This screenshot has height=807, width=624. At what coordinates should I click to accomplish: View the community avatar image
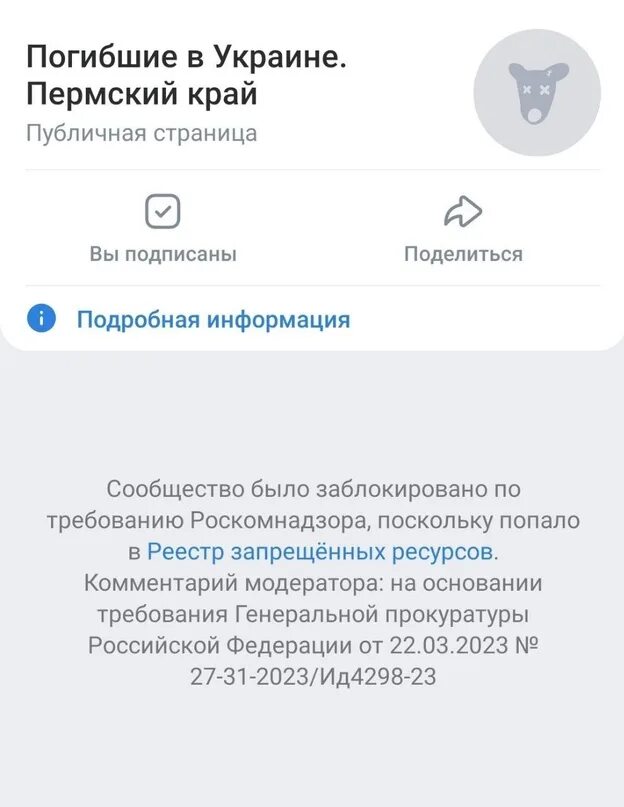536,92
